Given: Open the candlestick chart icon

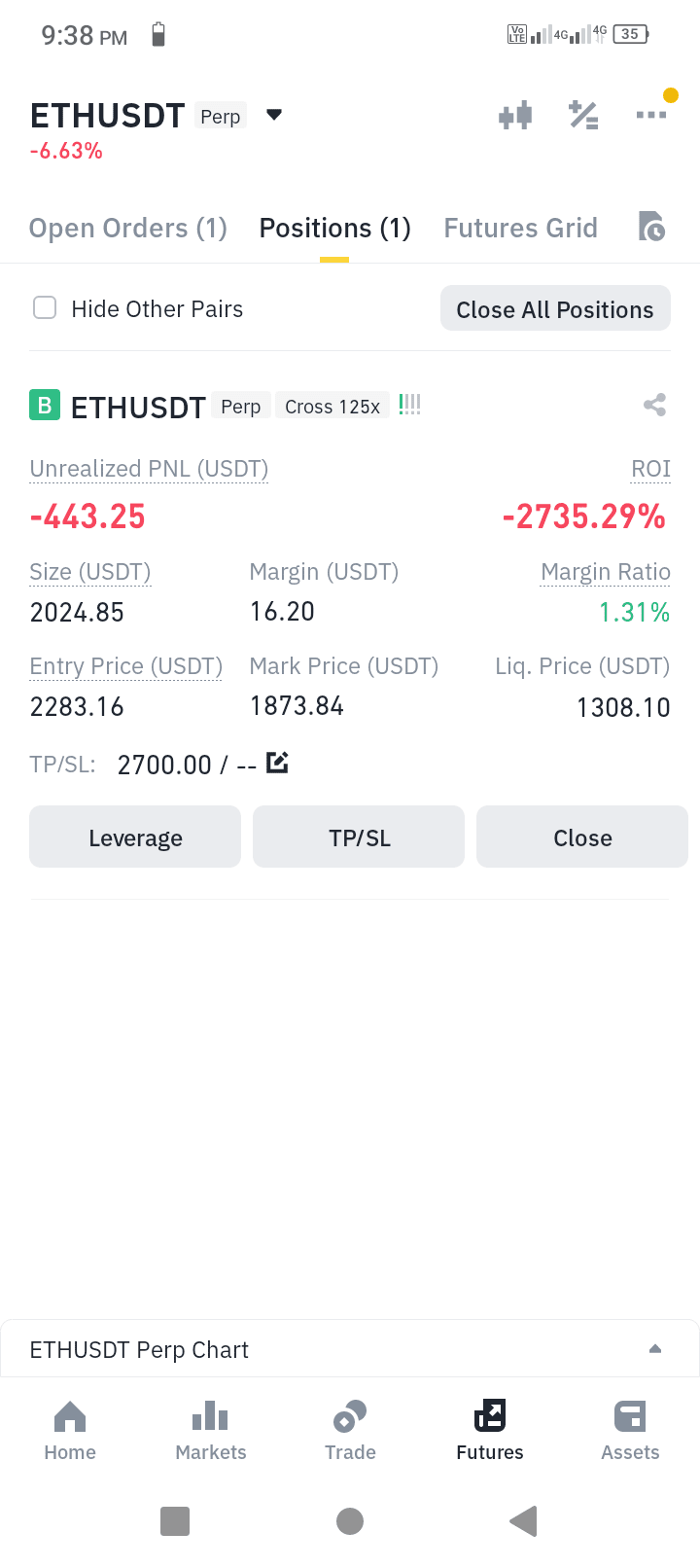Looking at the screenshot, I should [515, 116].
